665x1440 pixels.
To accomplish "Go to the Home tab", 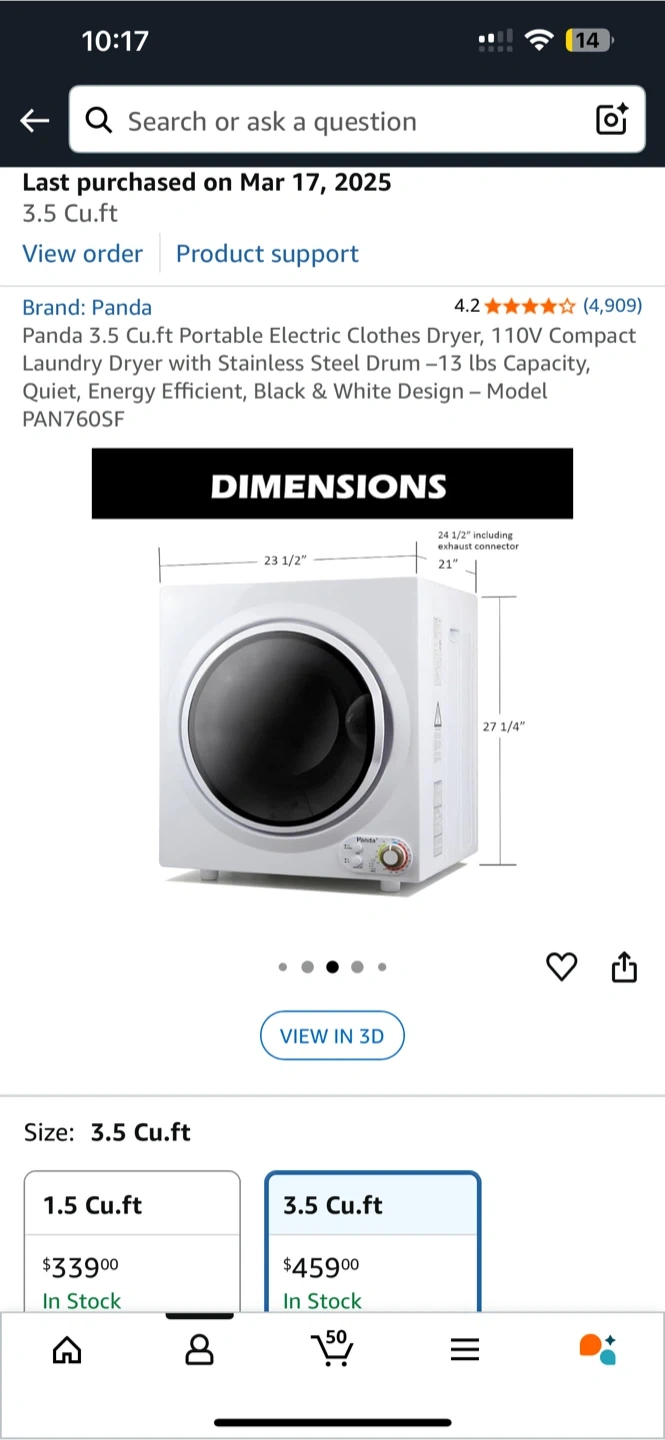I will click(67, 1351).
